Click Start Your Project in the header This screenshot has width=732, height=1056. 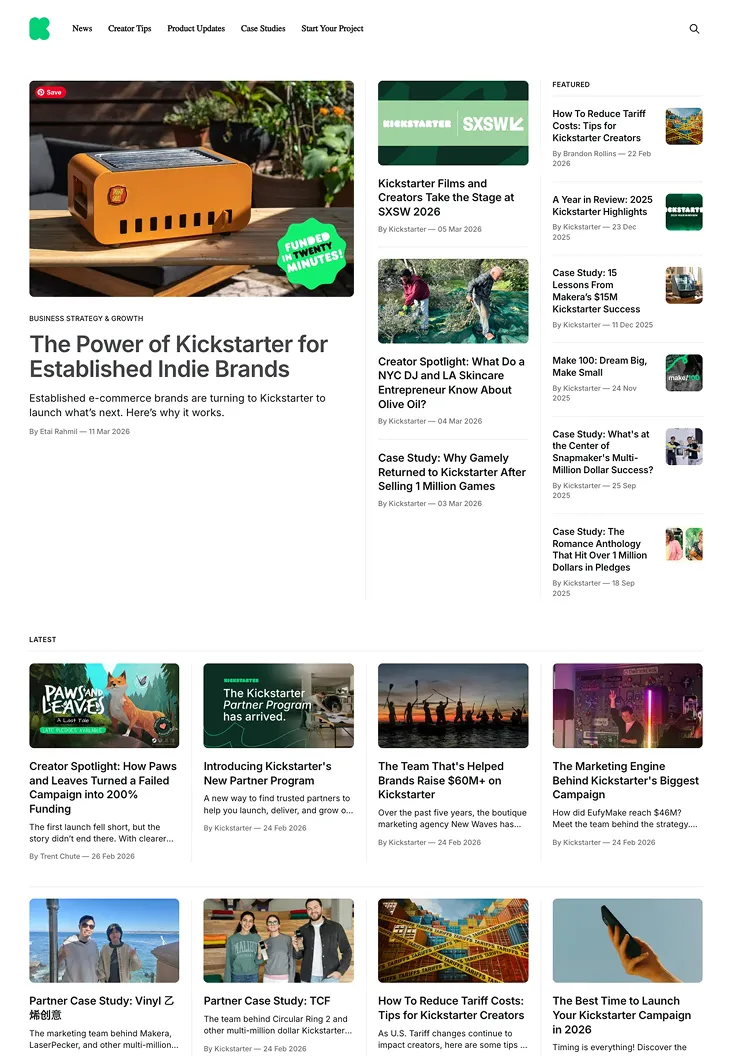[332, 28]
